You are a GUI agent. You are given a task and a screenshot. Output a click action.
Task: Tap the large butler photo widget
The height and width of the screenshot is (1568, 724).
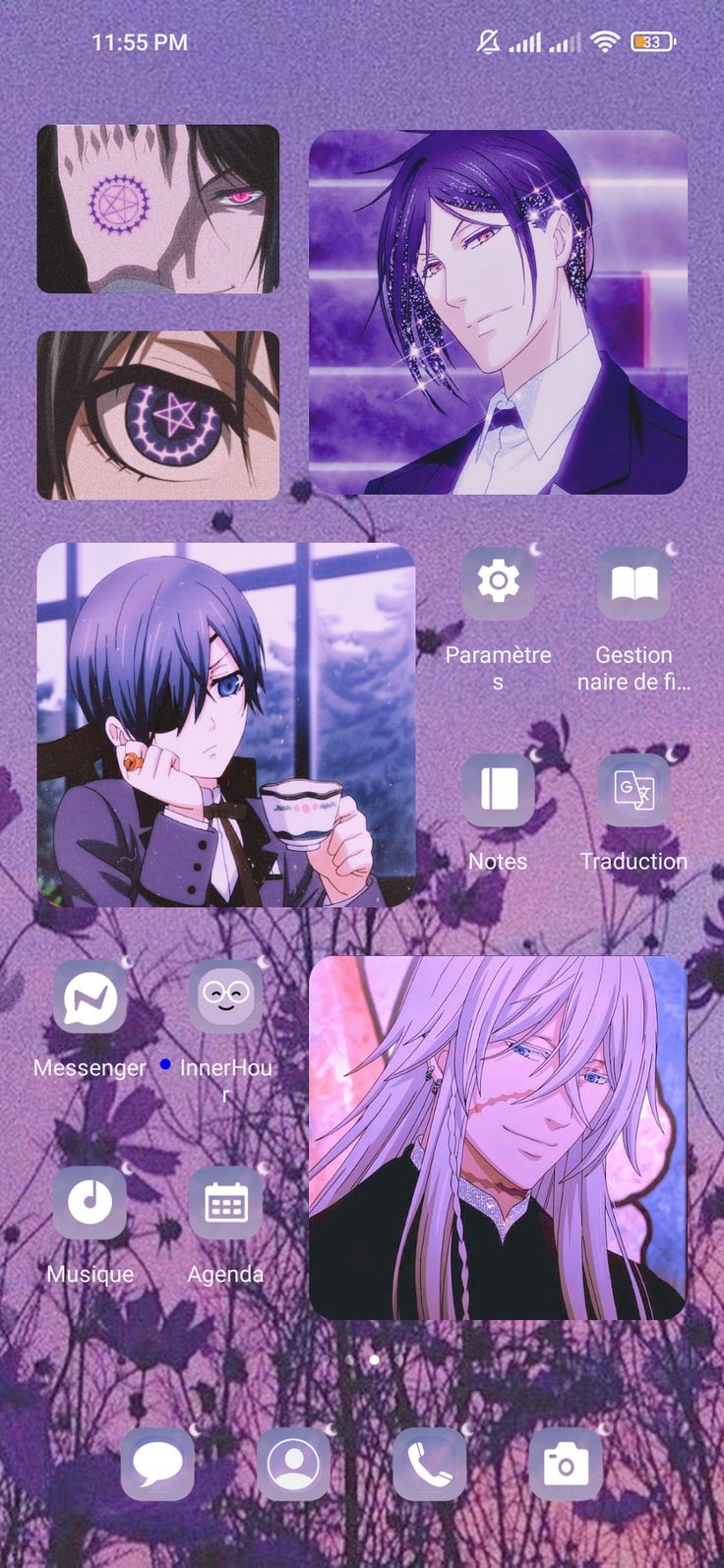(x=498, y=311)
